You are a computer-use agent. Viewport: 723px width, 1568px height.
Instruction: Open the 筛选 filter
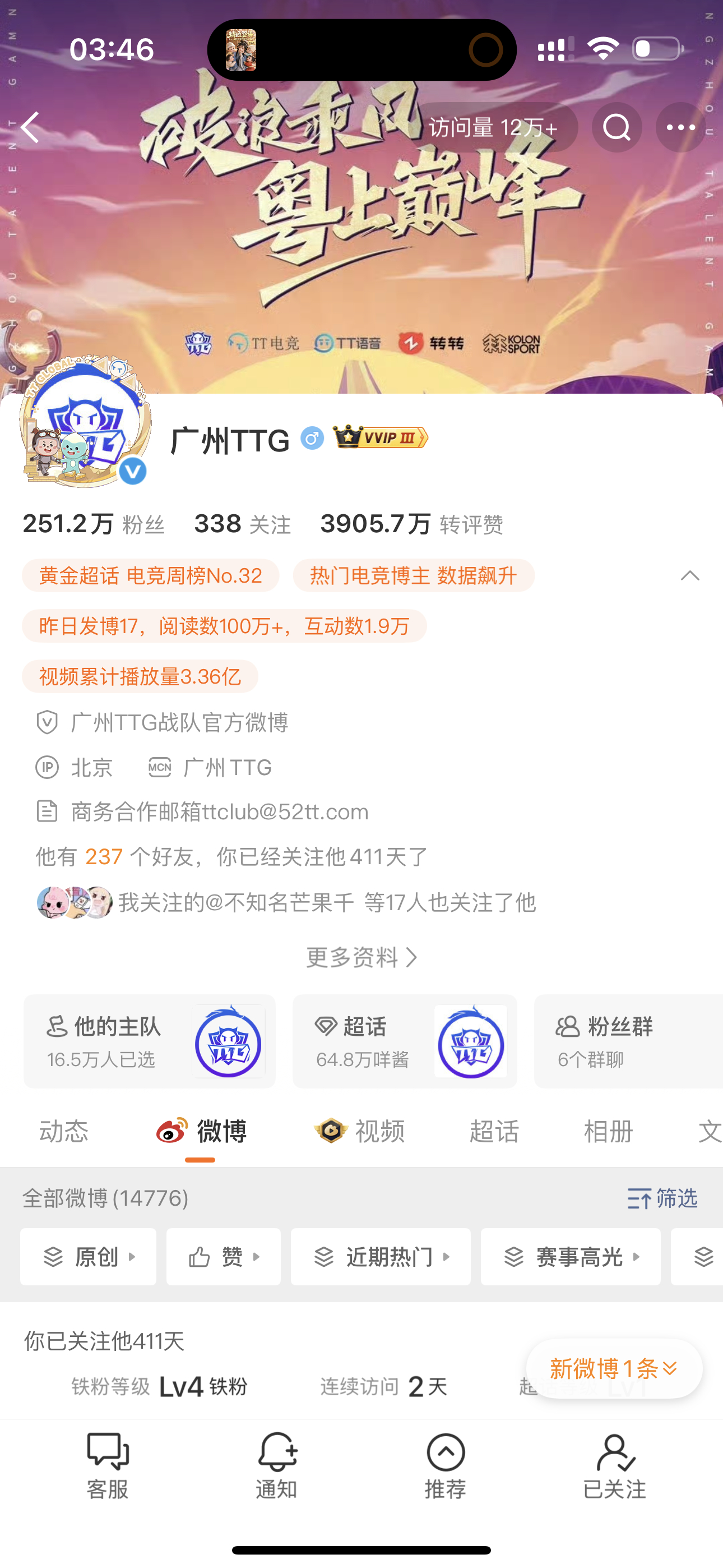[662, 1198]
